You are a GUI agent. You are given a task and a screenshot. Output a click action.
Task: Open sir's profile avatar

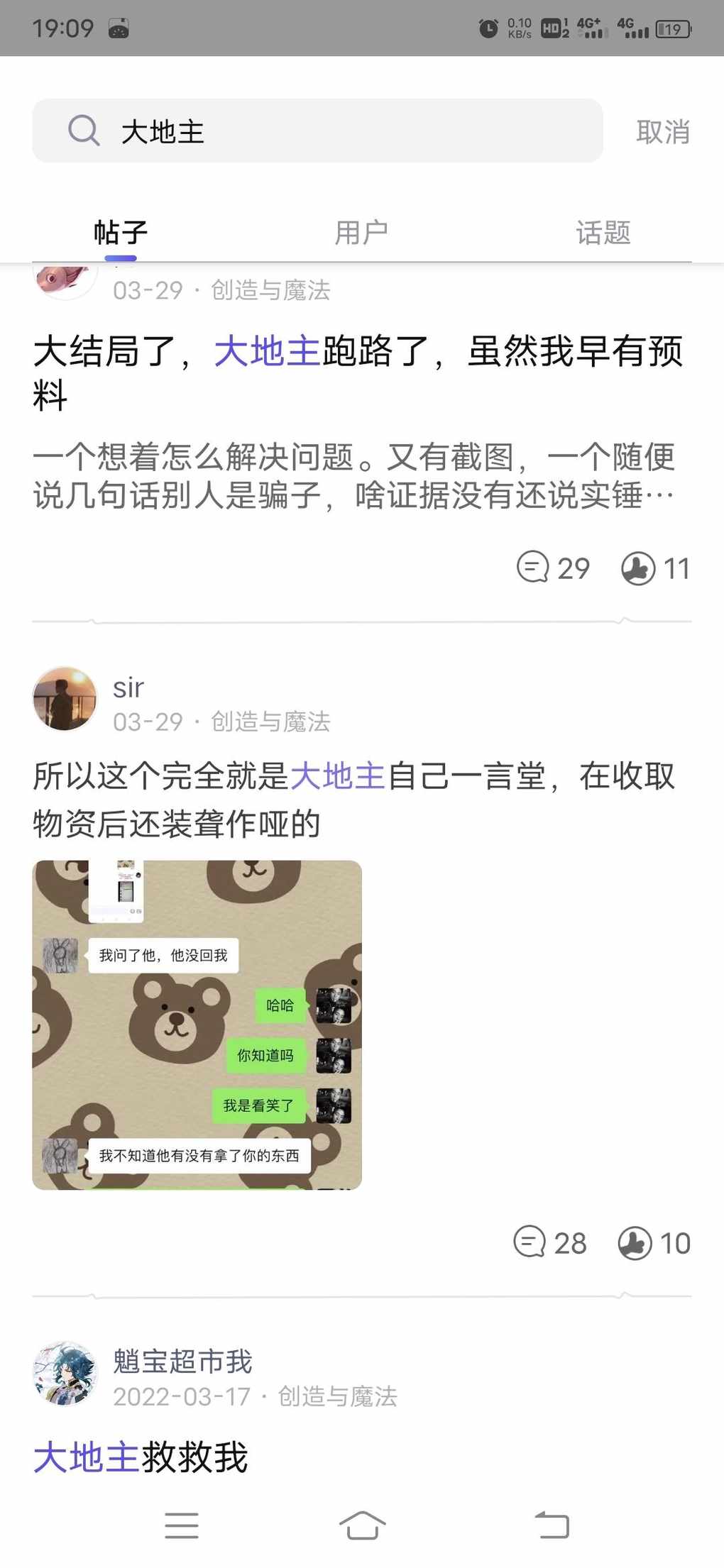point(65,699)
